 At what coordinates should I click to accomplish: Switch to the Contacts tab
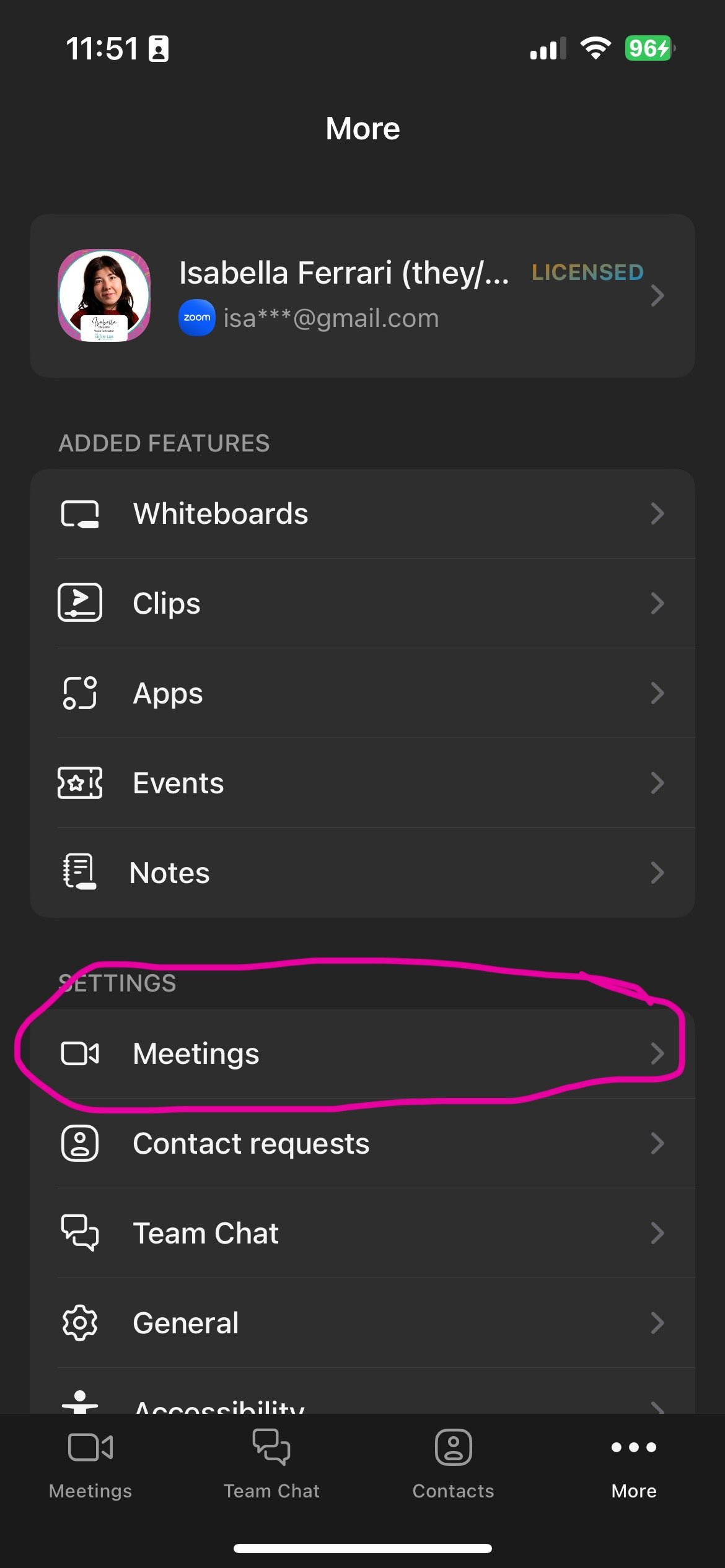[x=453, y=1465]
